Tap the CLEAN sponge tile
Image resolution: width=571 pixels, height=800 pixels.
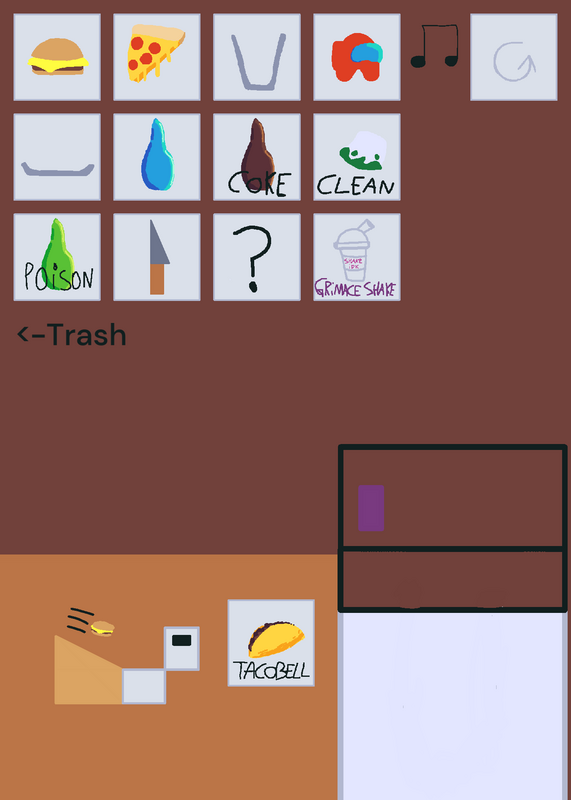pyautogui.click(x=357, y=157)
